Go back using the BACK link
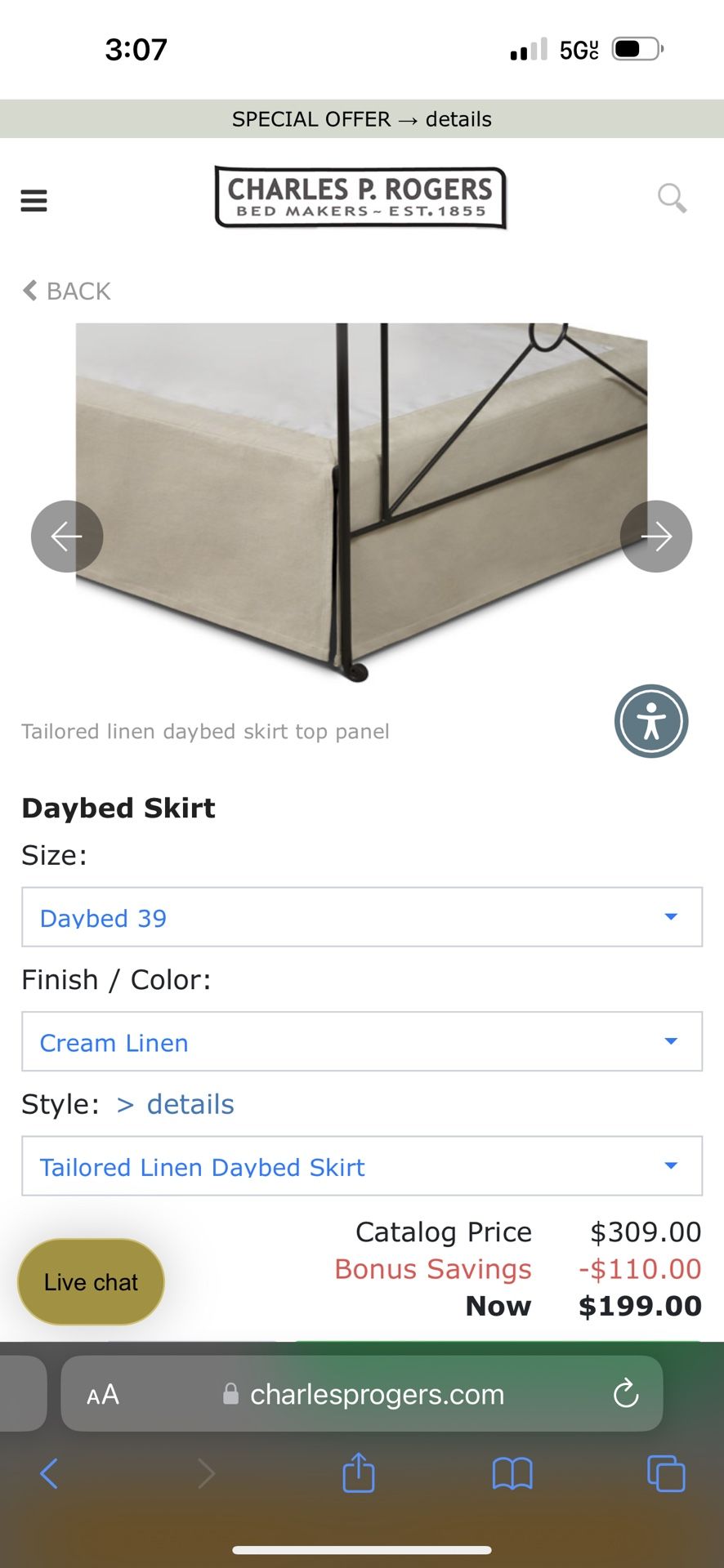 (x=67, y=291)
